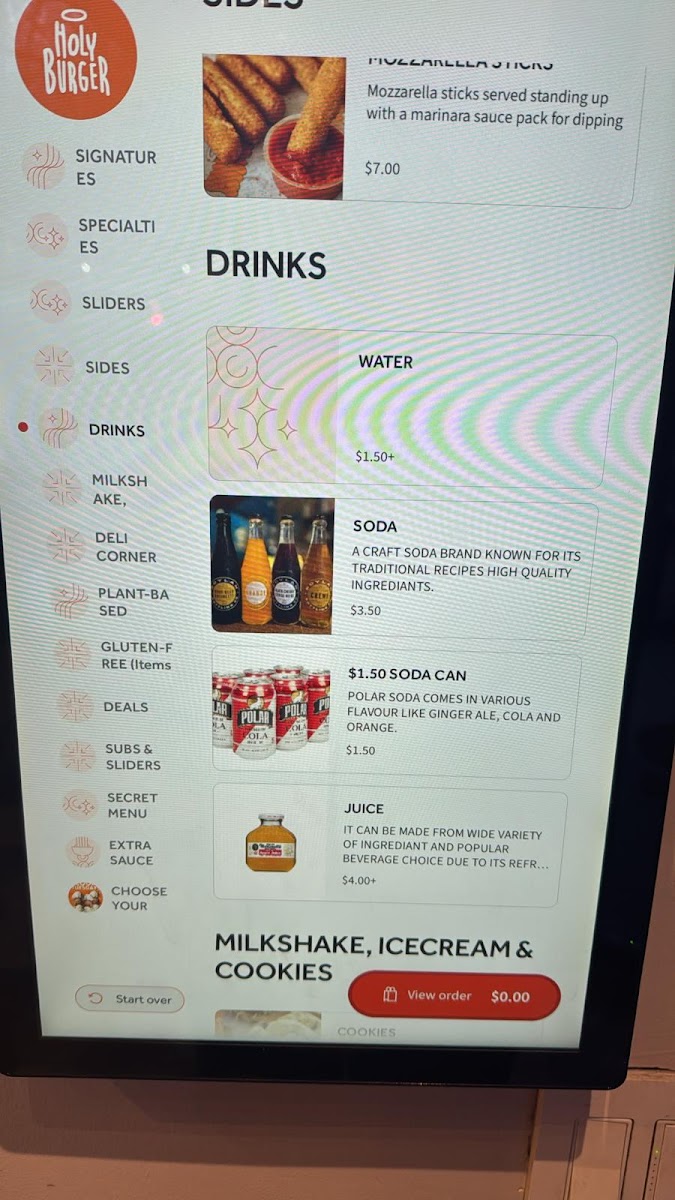Select the Juice item
675x1200 pixels.
click(x=390, y=846)
